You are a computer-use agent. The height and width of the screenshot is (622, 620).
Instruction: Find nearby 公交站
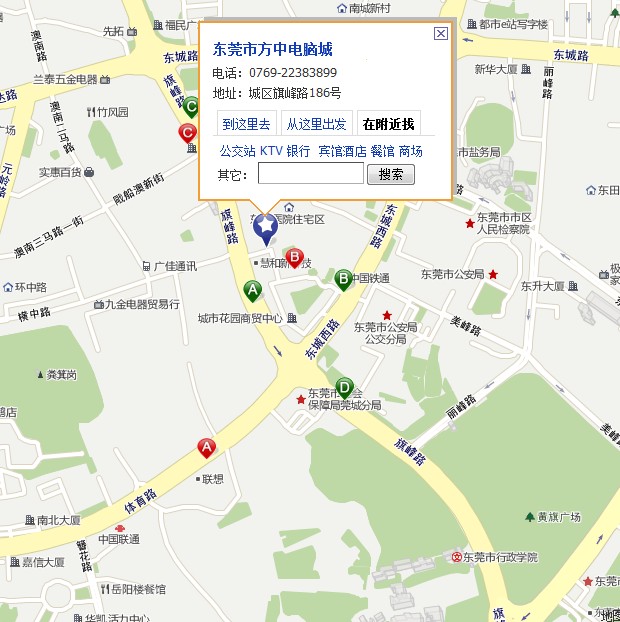coord(237,151)
